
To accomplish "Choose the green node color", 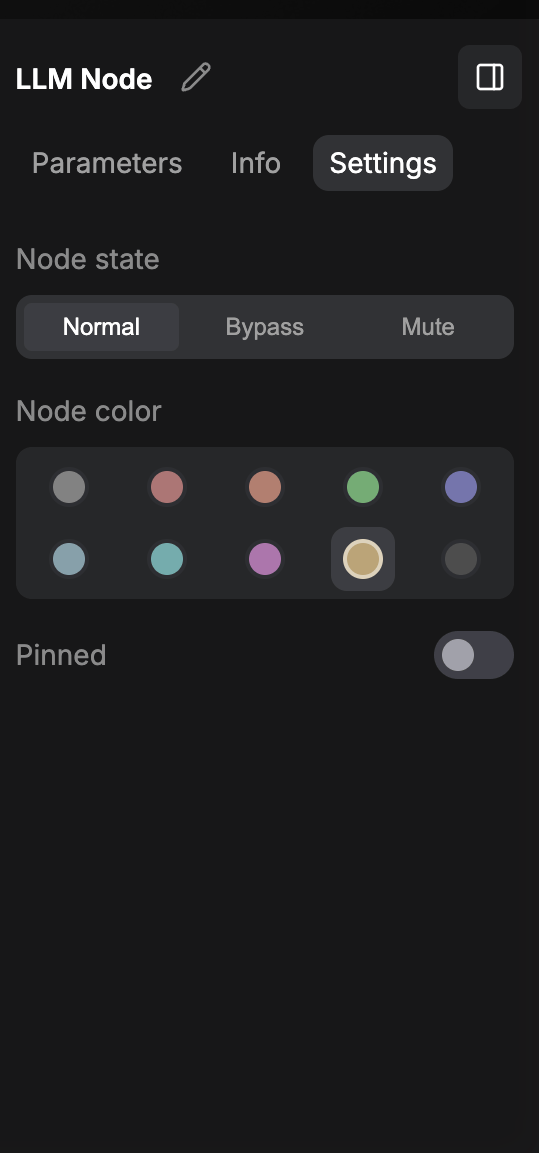I will (363, 487).
